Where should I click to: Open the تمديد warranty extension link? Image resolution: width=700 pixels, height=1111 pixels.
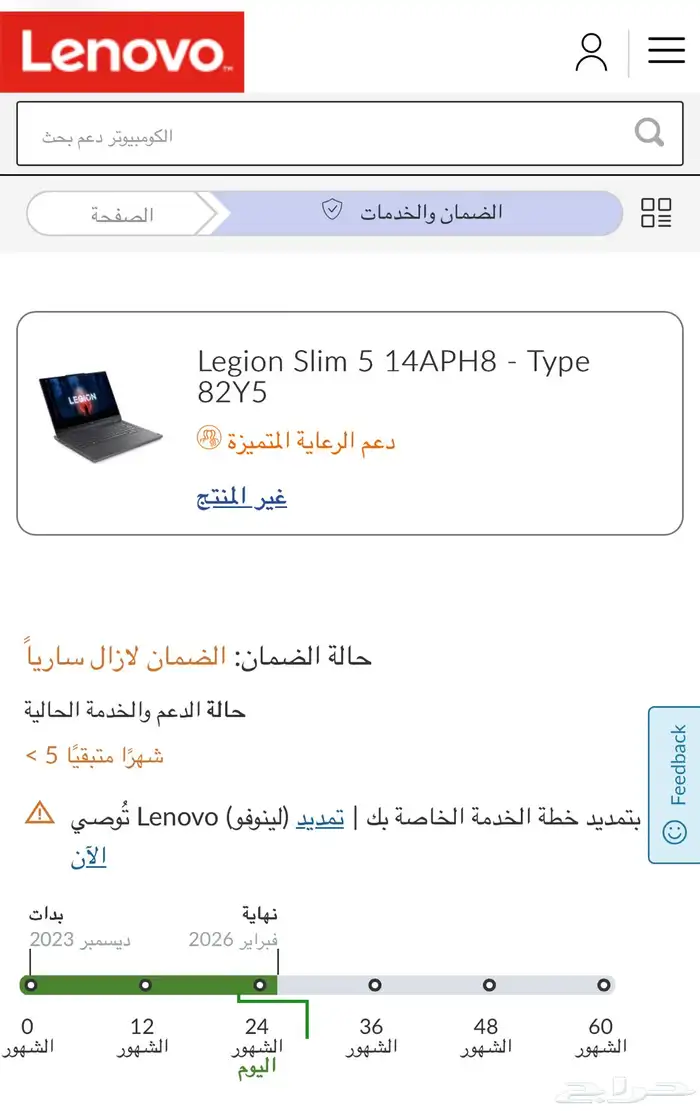[x=320, y=818]
